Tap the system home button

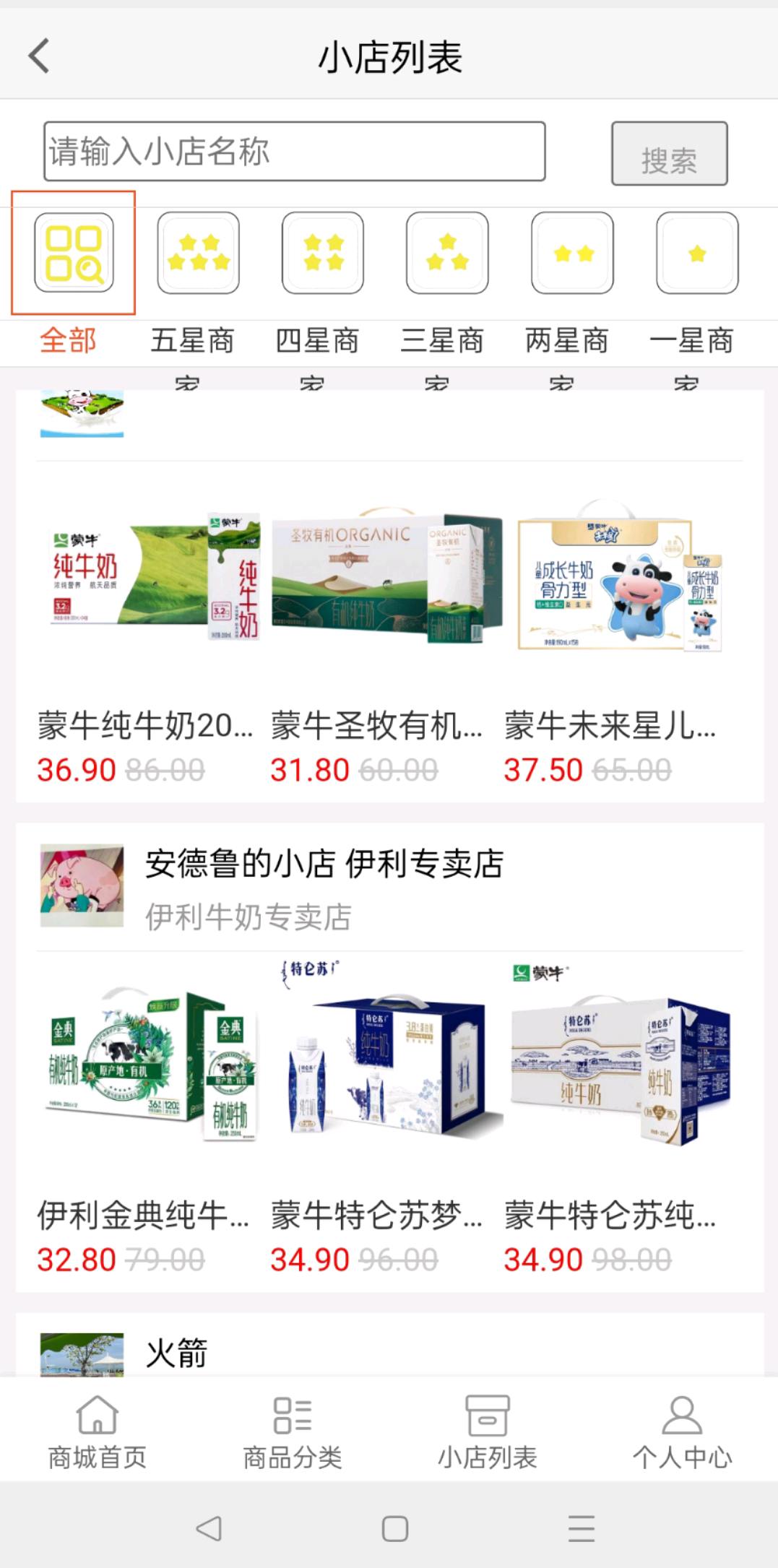[x=394, y=1528]
